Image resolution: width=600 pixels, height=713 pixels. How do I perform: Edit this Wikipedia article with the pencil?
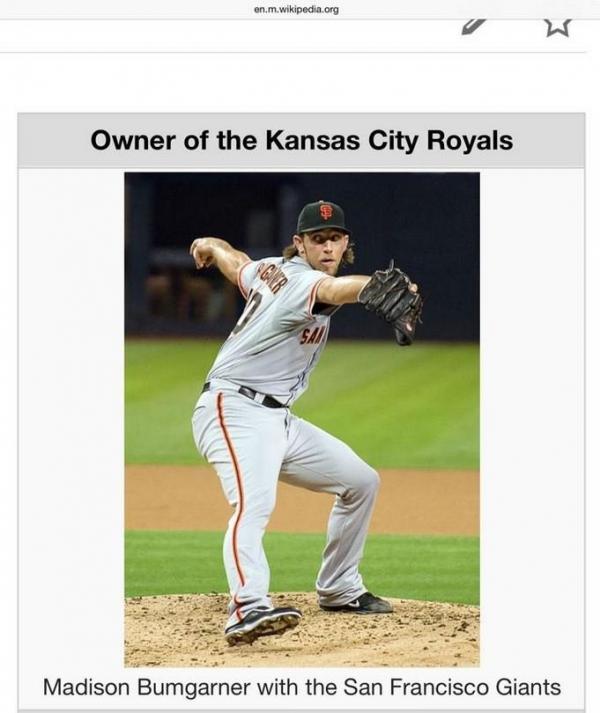click(474, 26)
